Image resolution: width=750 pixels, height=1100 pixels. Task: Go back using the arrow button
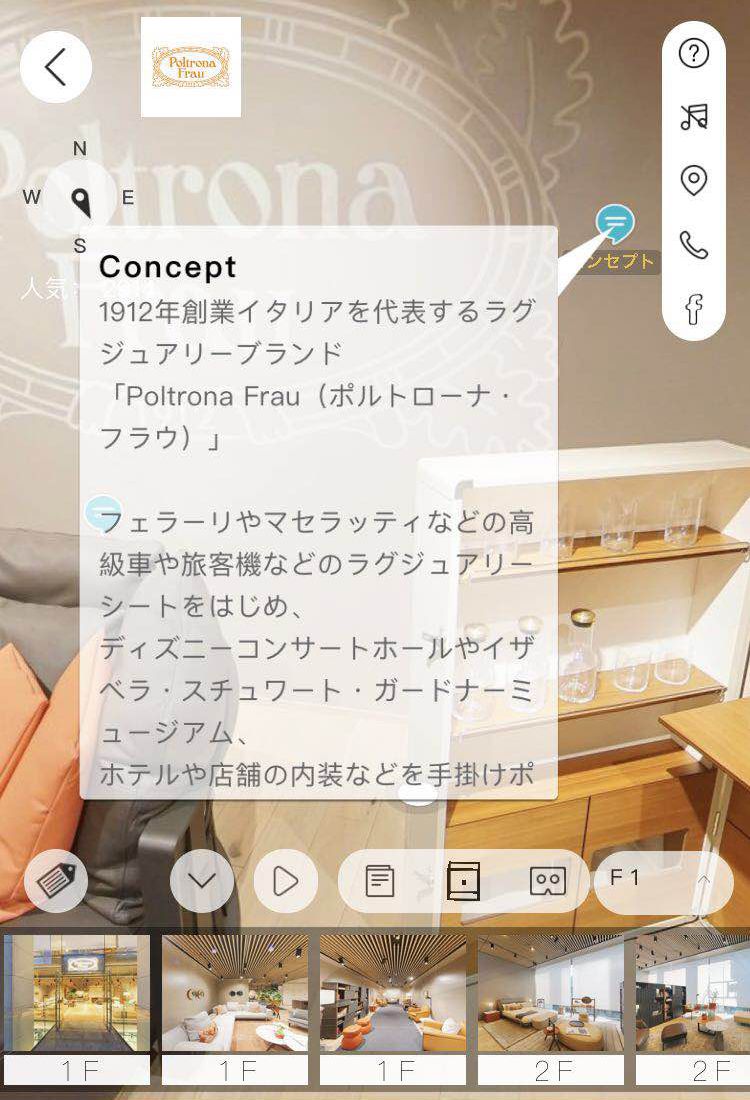[x=56, y=67]
